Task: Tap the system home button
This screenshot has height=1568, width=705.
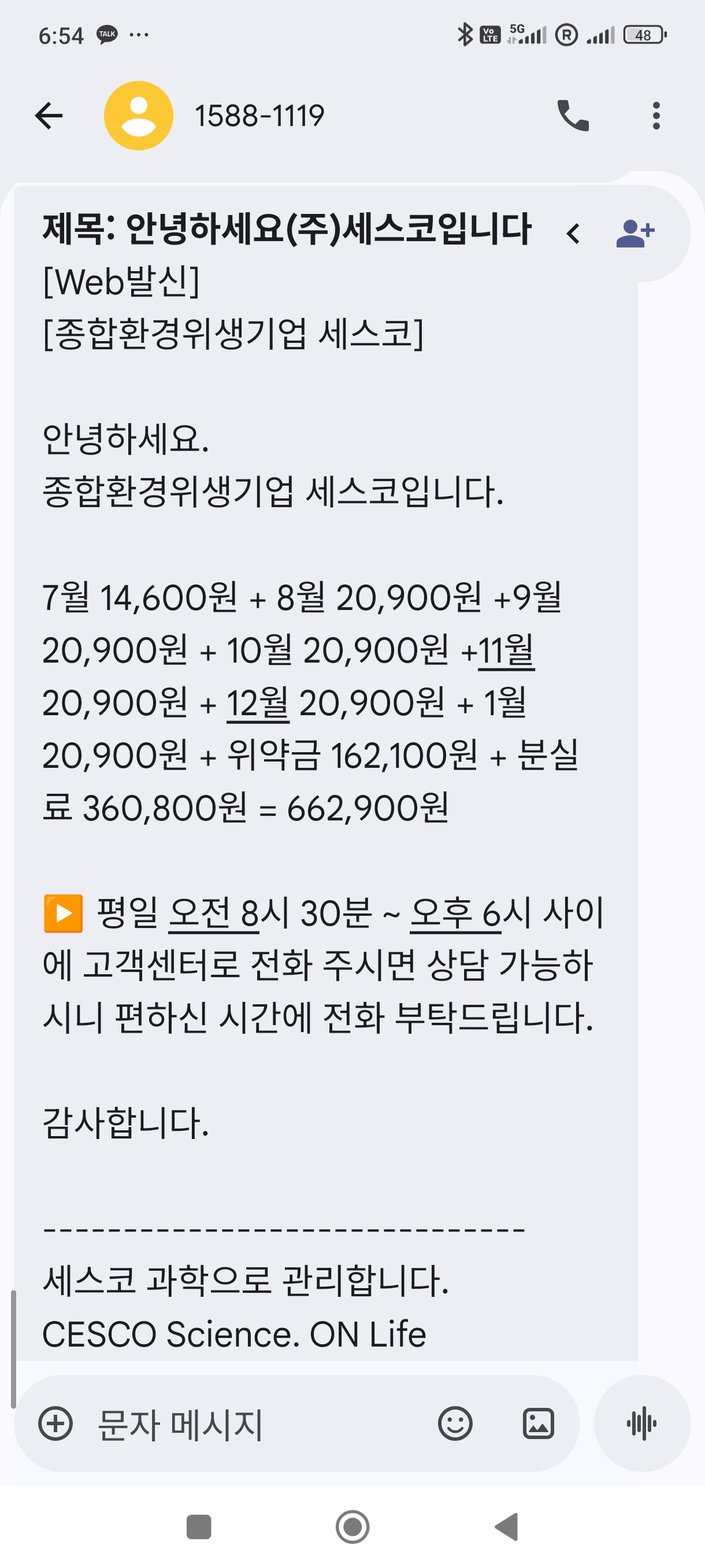Action: pos(352,1526)
